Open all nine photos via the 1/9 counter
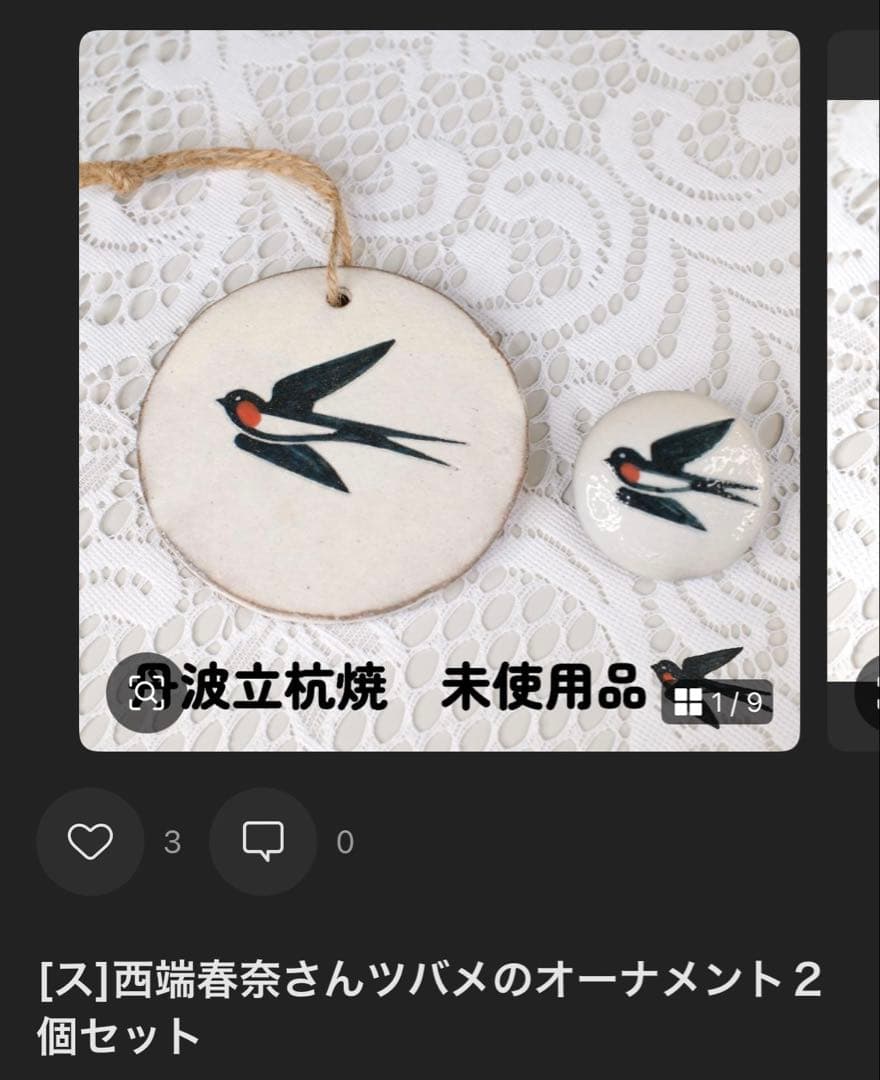Viewport: 880px width, 1080px height. 718,703
